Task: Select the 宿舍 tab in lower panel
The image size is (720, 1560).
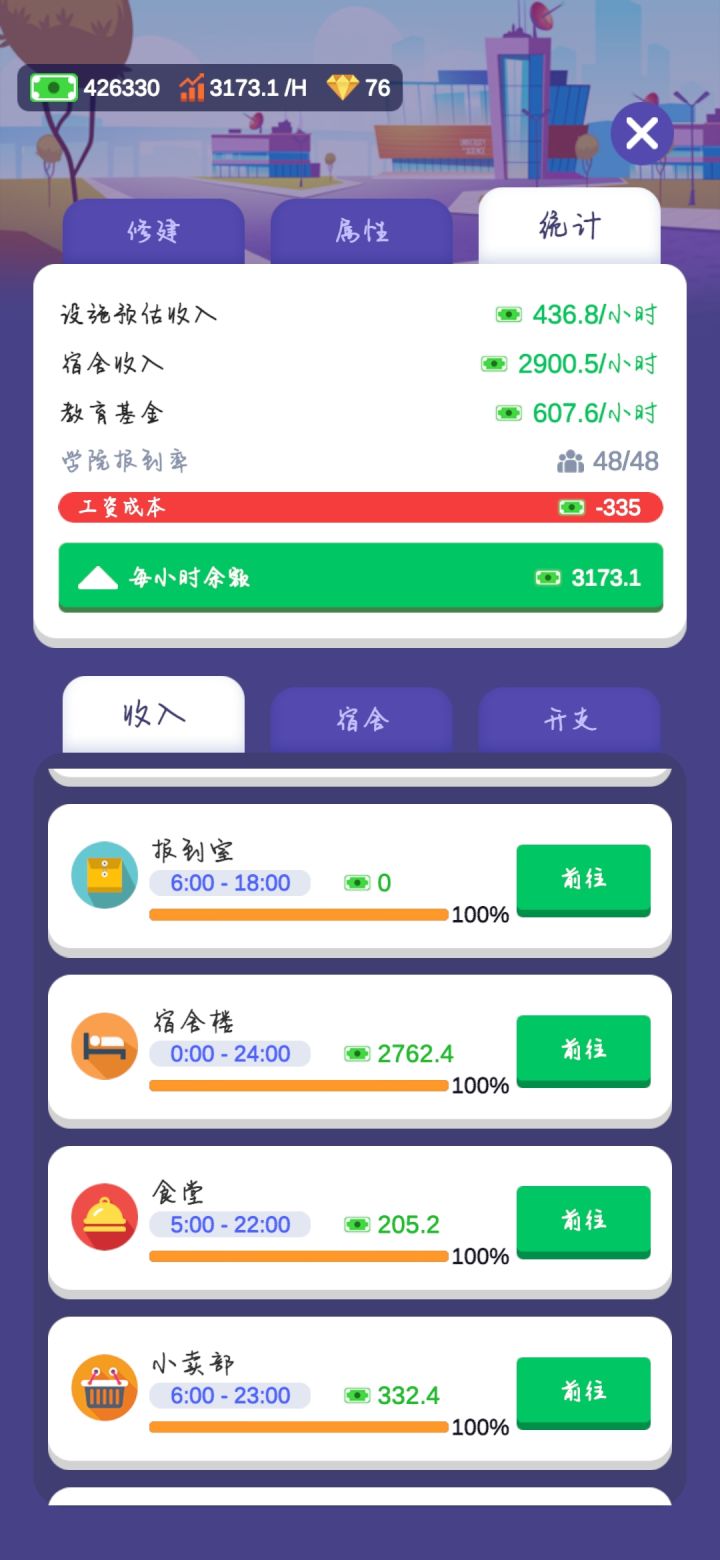Action: (x=362, y=718)
